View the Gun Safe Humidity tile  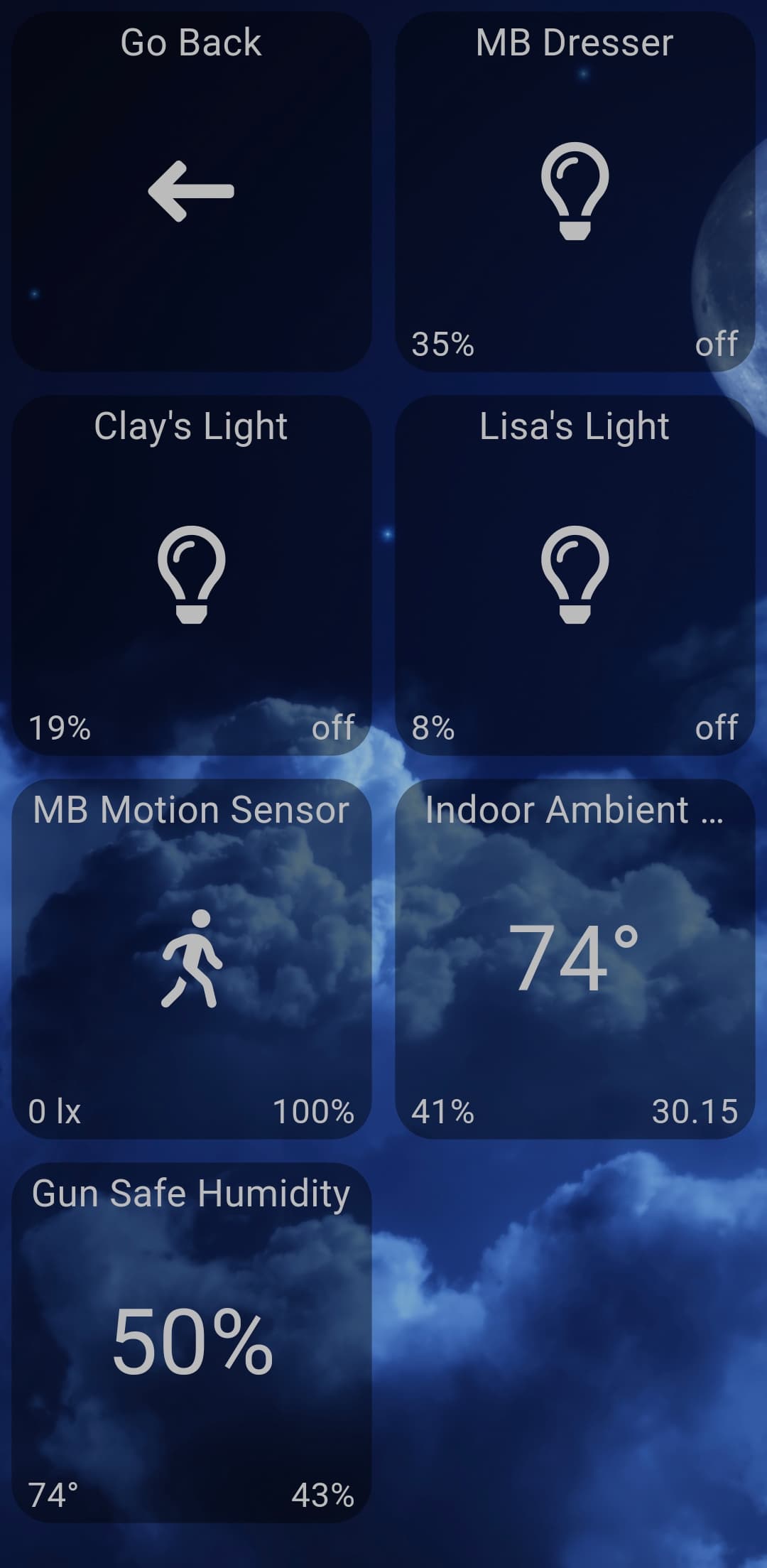coord(191,1342)
